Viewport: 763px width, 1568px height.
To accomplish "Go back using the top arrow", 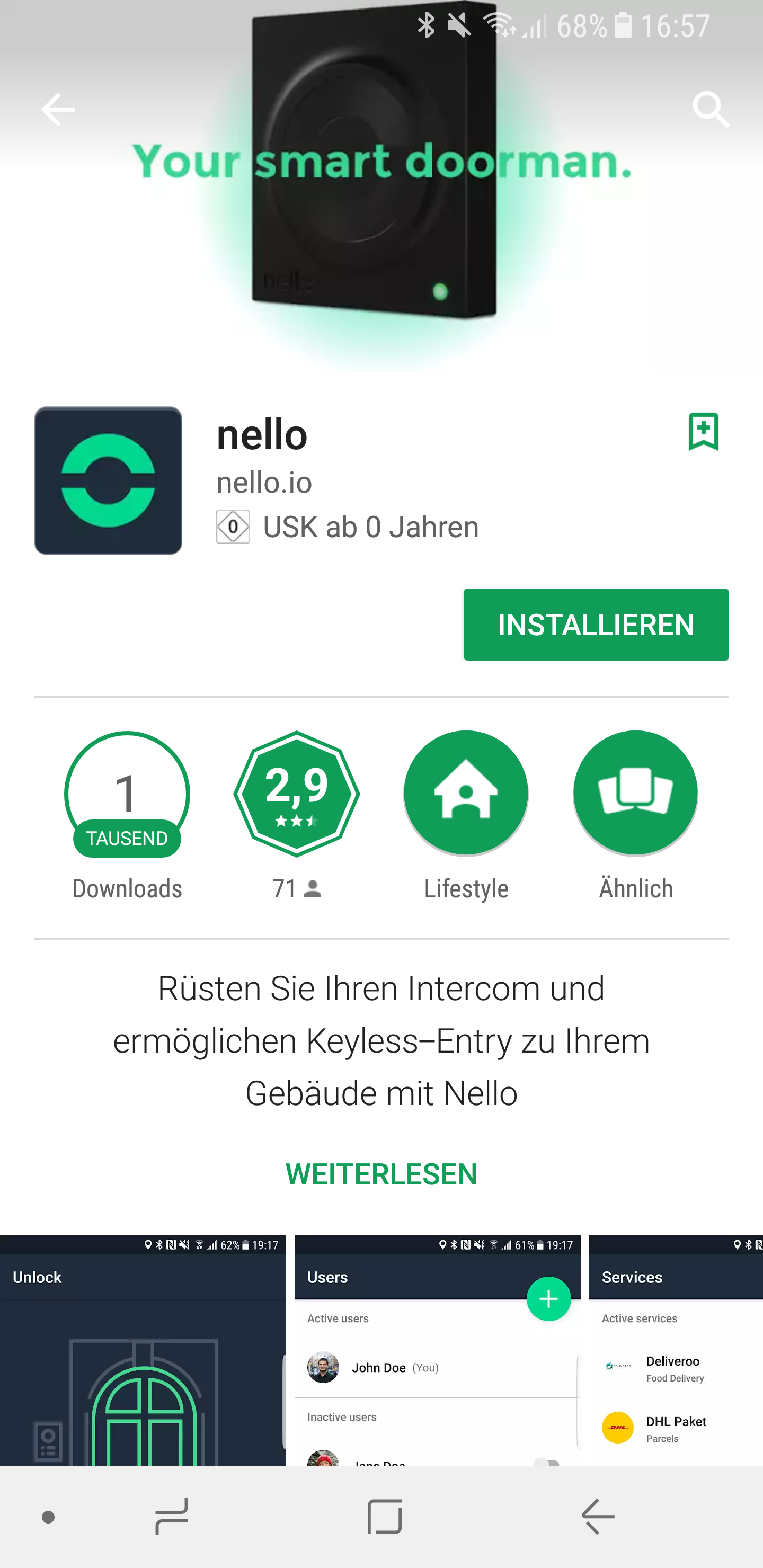I will tap(58, 110).
